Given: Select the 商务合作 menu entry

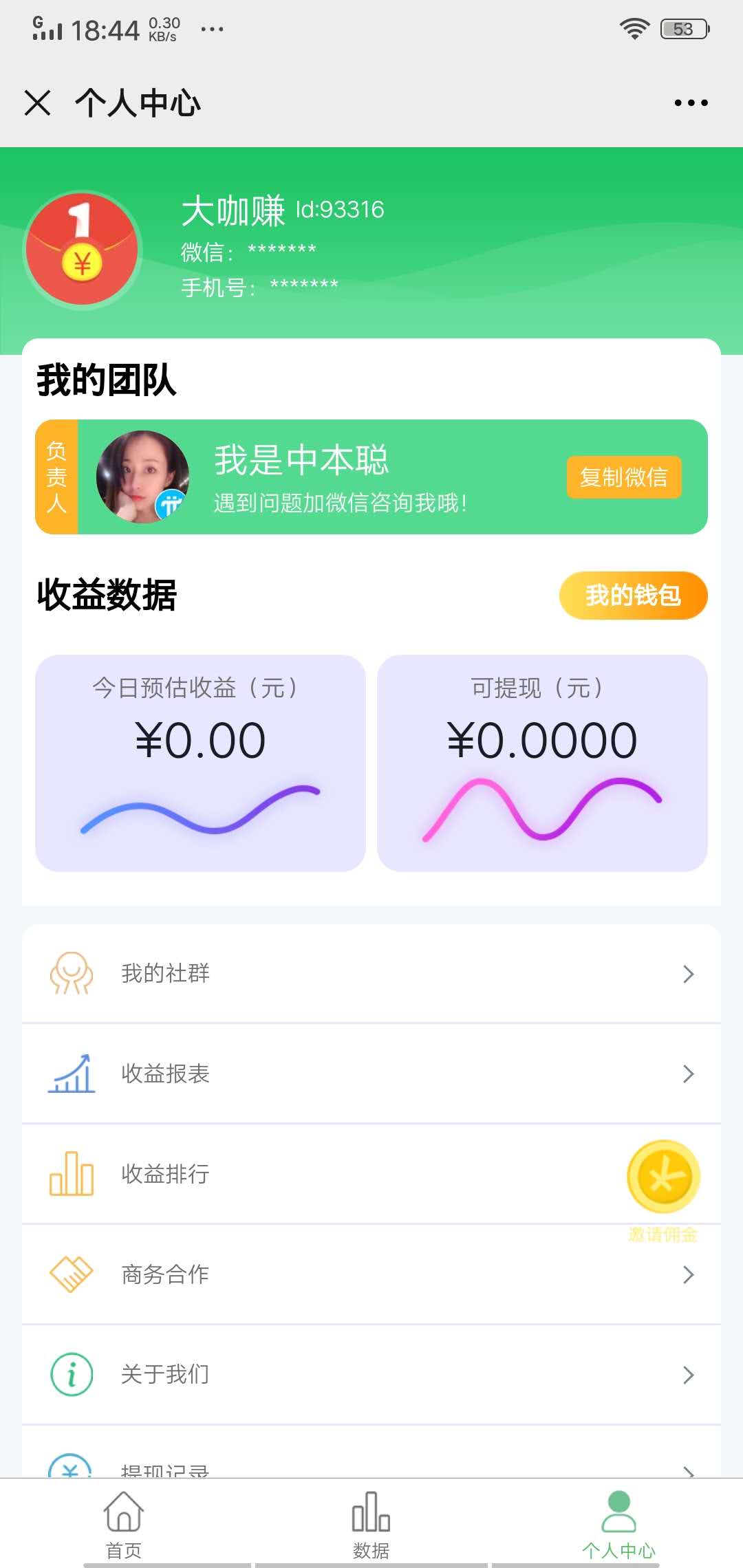Looking at the screenshot, I should tap(166, 1274).
